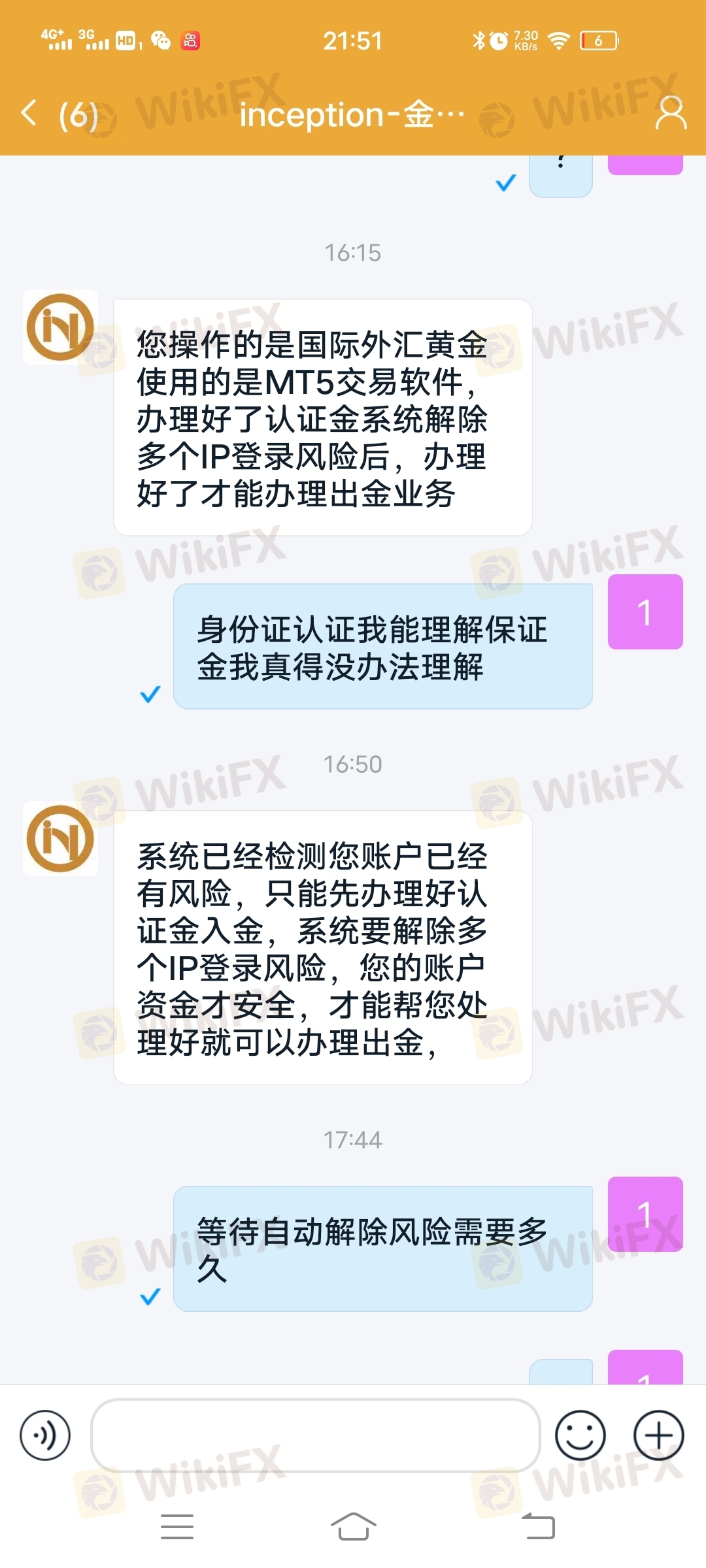Open the contact profile icon
This screenshot has width=706, height=1568.
[x=671, y=113]
